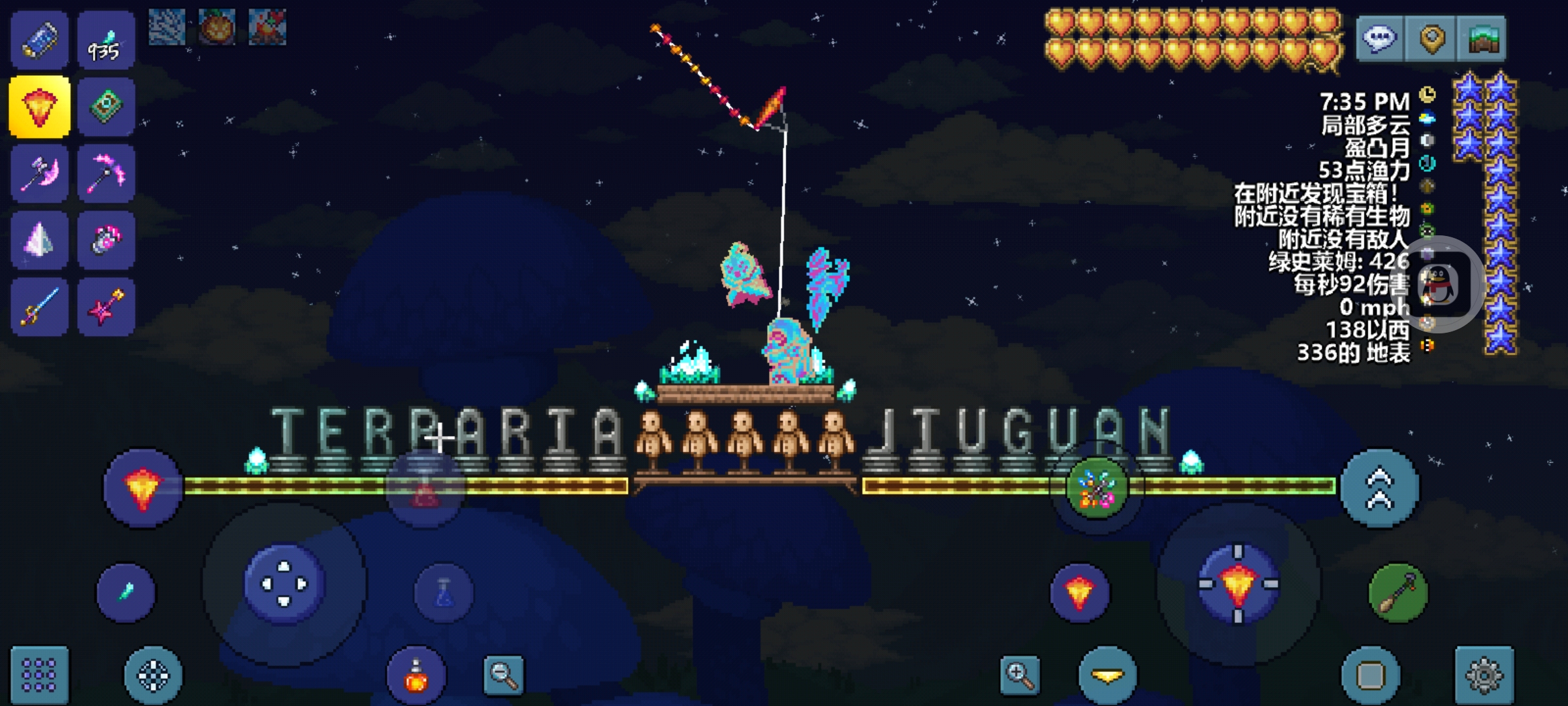Open the housing menu button
Screen dimensions: 1568x706
(1482, 39)
